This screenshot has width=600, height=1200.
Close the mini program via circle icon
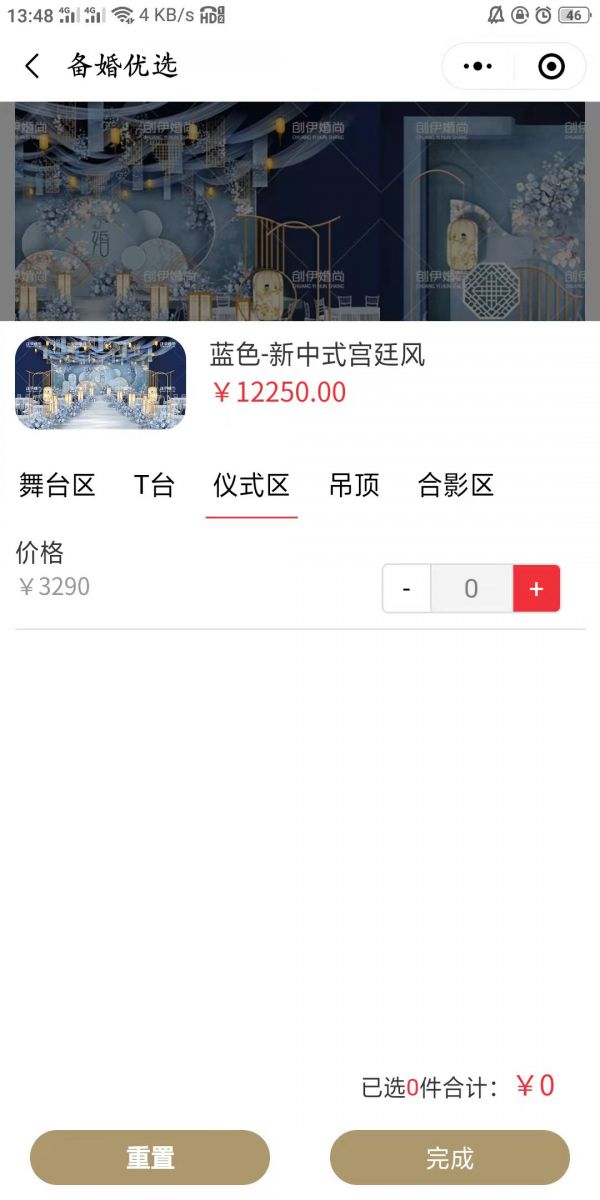551,67
